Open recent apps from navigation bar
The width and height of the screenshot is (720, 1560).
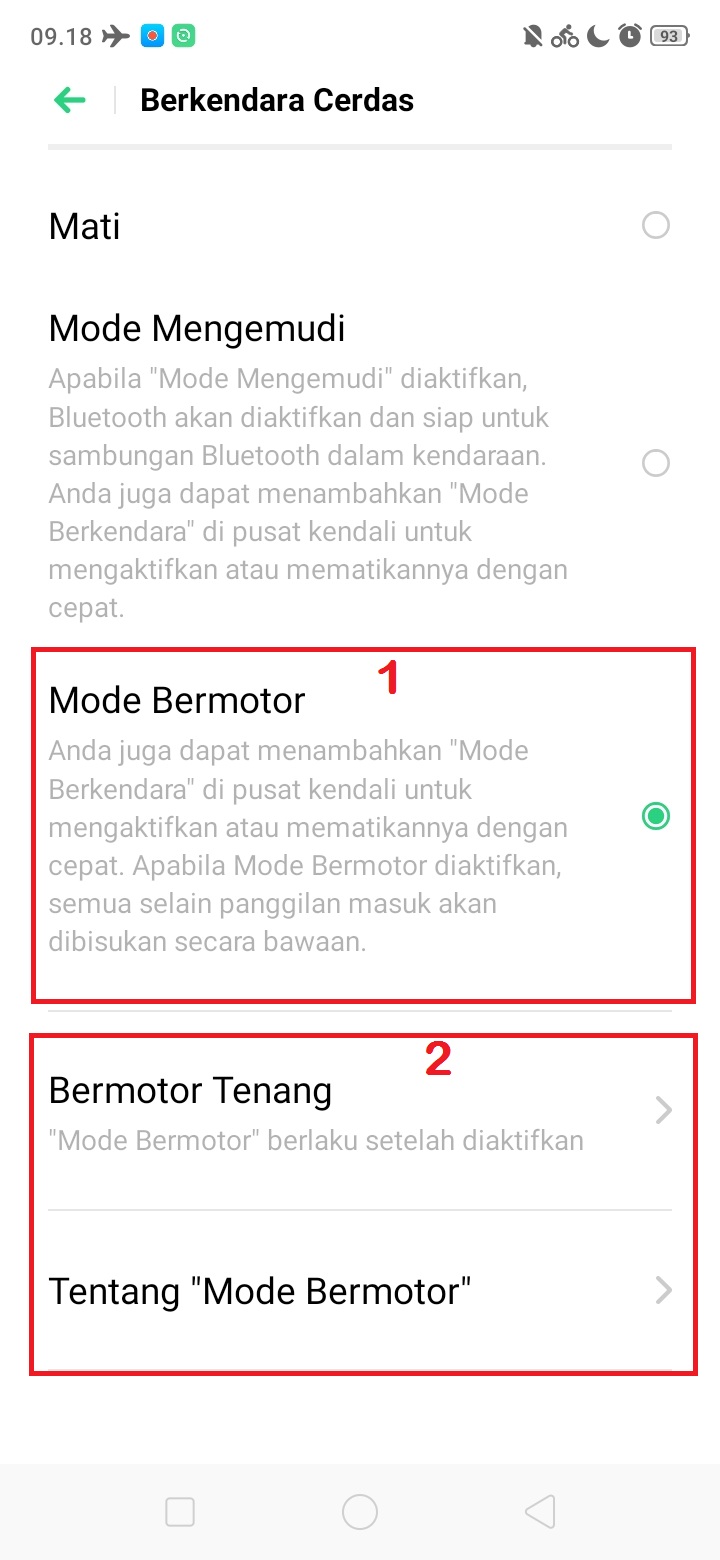[180, 1512]
